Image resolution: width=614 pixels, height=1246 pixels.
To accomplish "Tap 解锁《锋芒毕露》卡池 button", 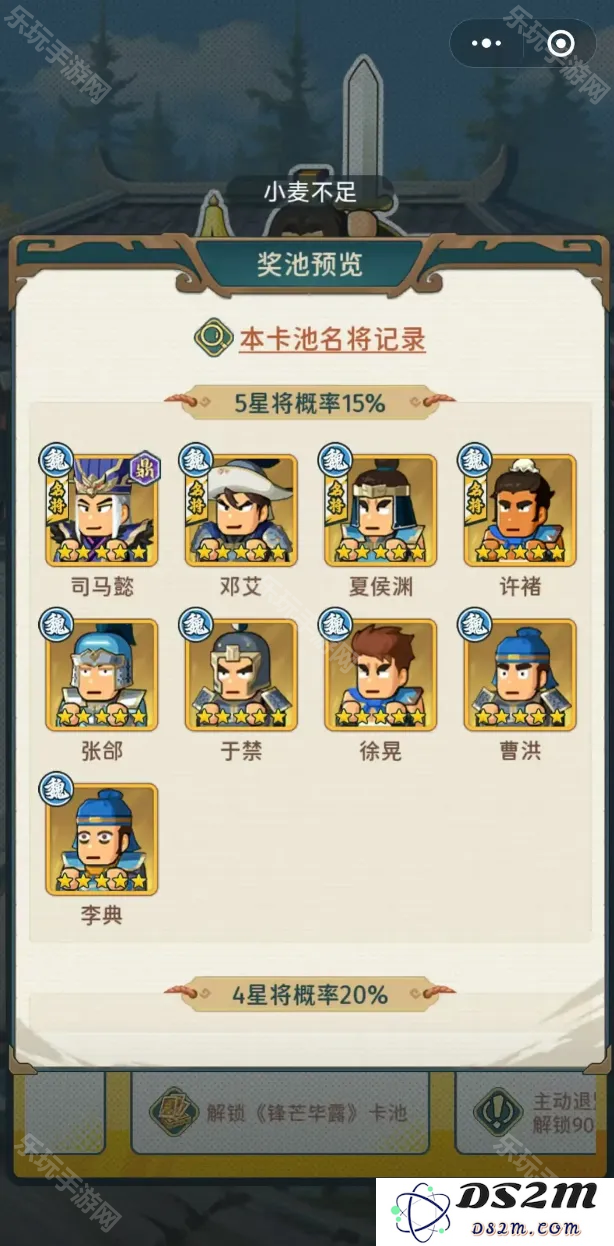I will click(281, 1112).
